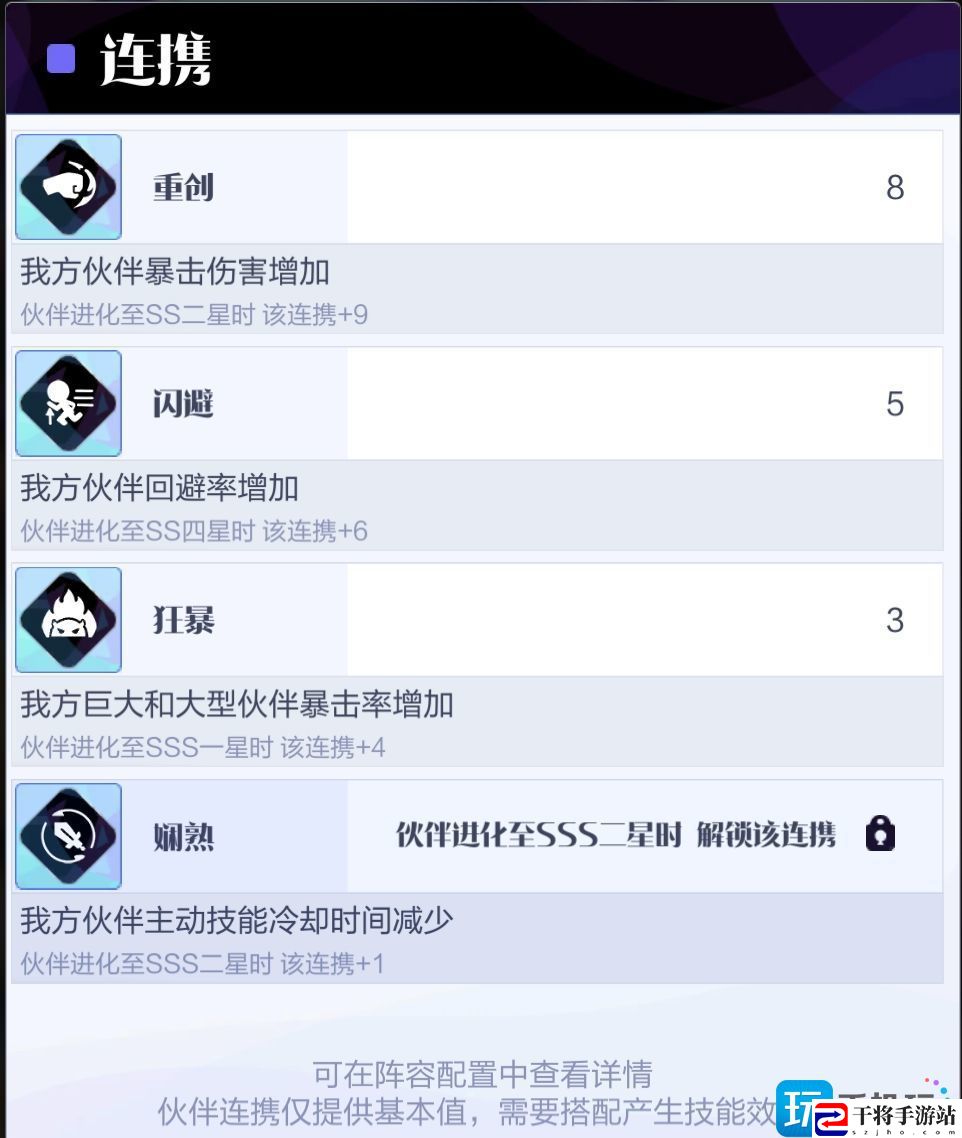962x1138 pixels.
Task: Open the 闪避 link skill row
Action: click(x=478, y=404)
